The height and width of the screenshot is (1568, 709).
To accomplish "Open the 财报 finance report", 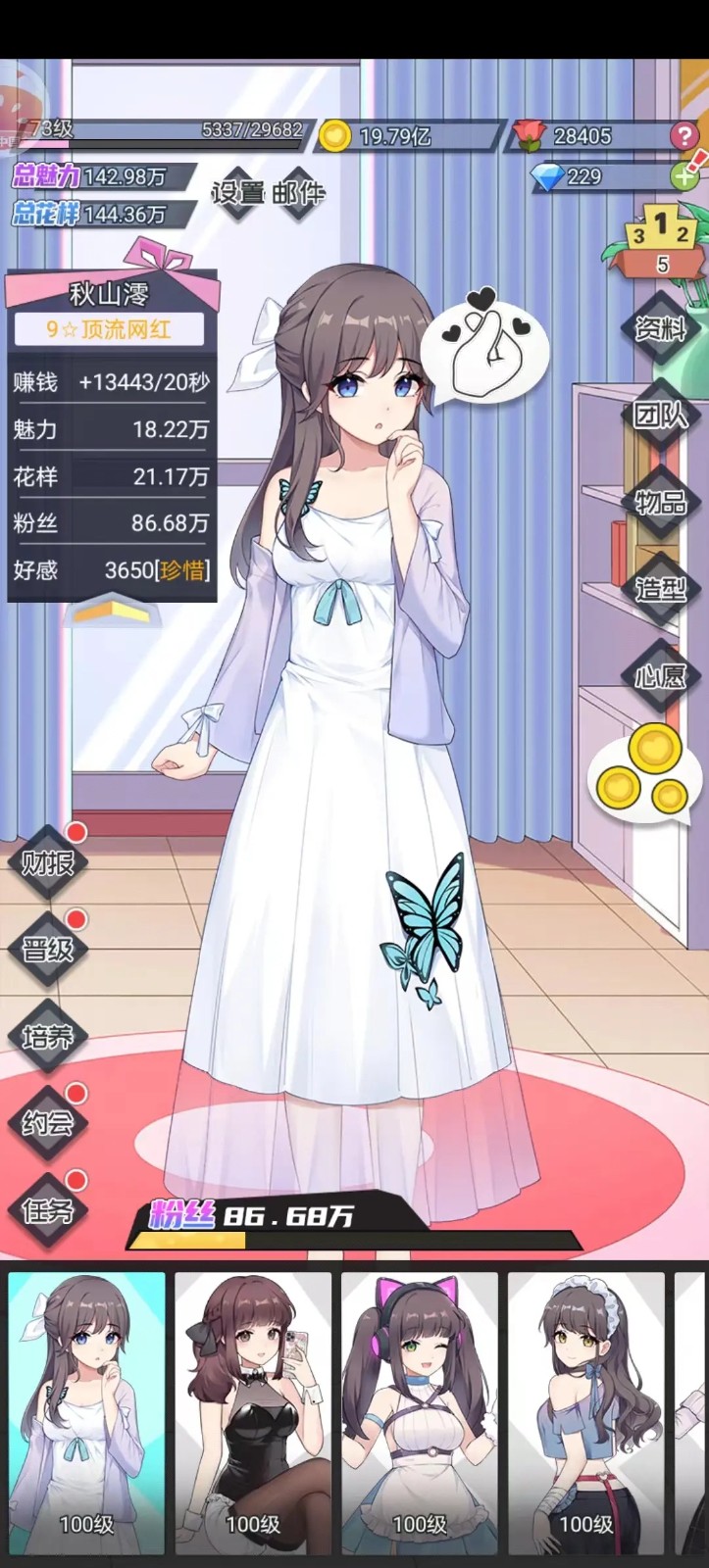I will [x=48, y=863].
